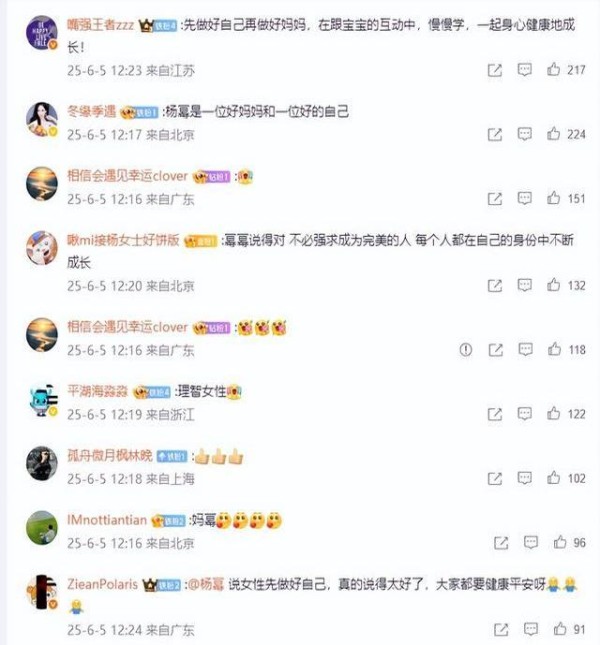Like 孤舟微月枫林晚's comment
The height and width of the screenshot is (645, 600).
553,479
